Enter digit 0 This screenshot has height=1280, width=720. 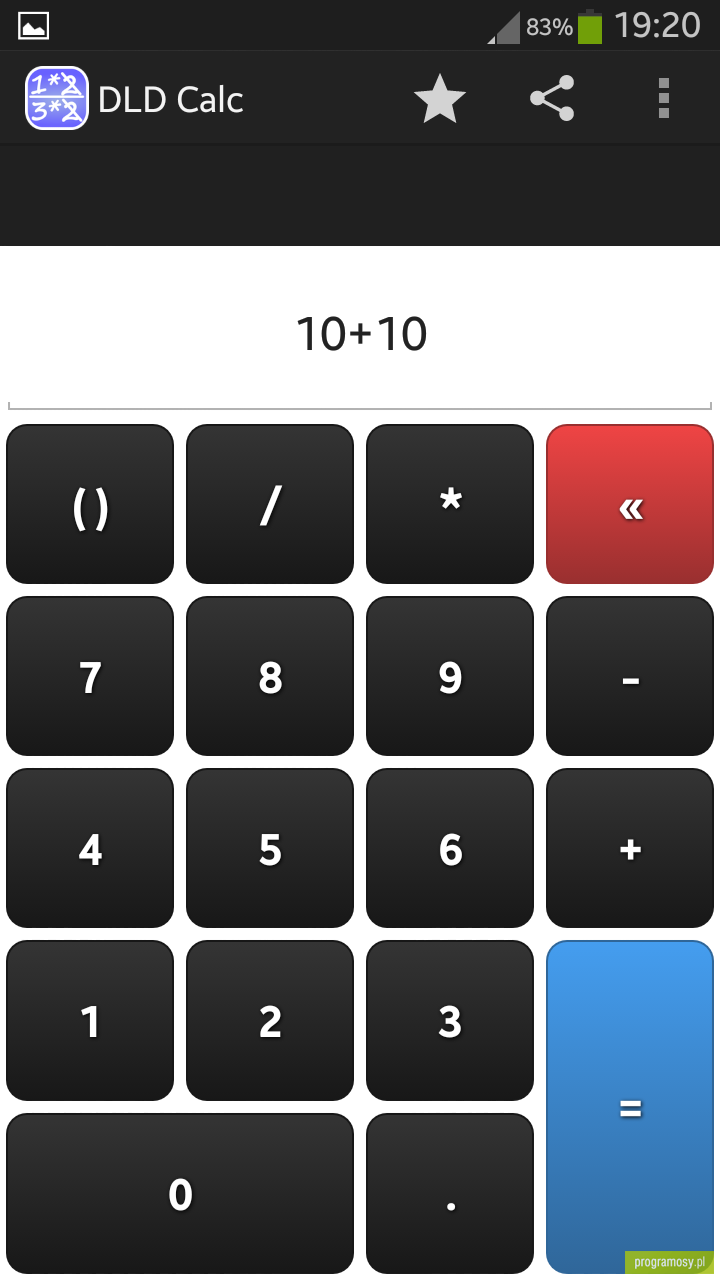(x=180, y=1193)
